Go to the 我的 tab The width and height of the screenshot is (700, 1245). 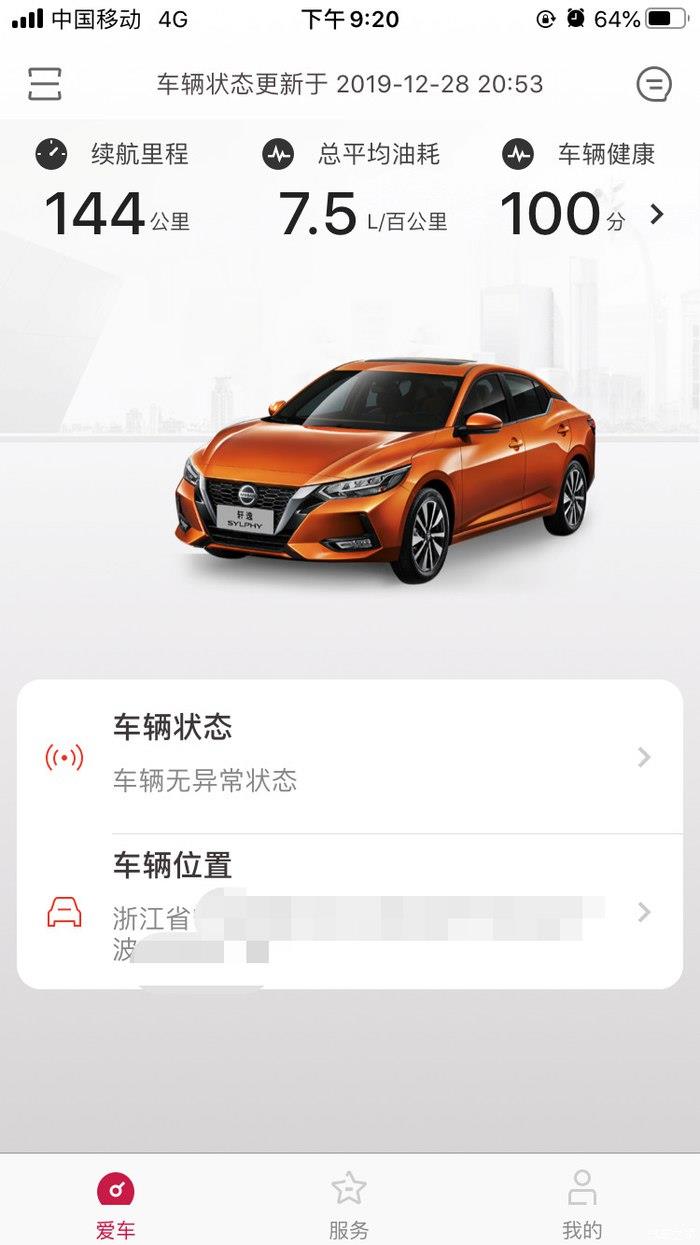click(582, 1205)
